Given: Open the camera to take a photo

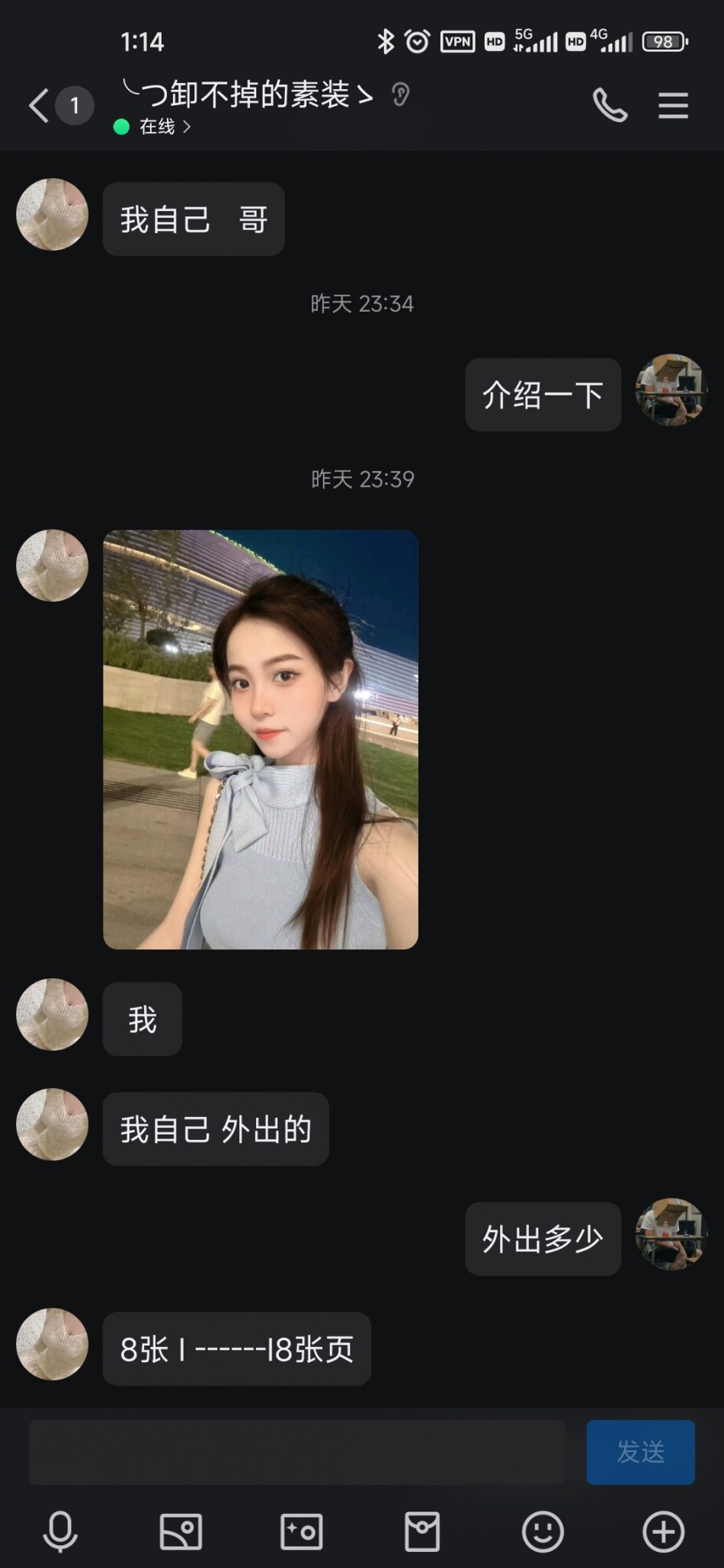Looking at the screenshot, I should [302, 1531].
